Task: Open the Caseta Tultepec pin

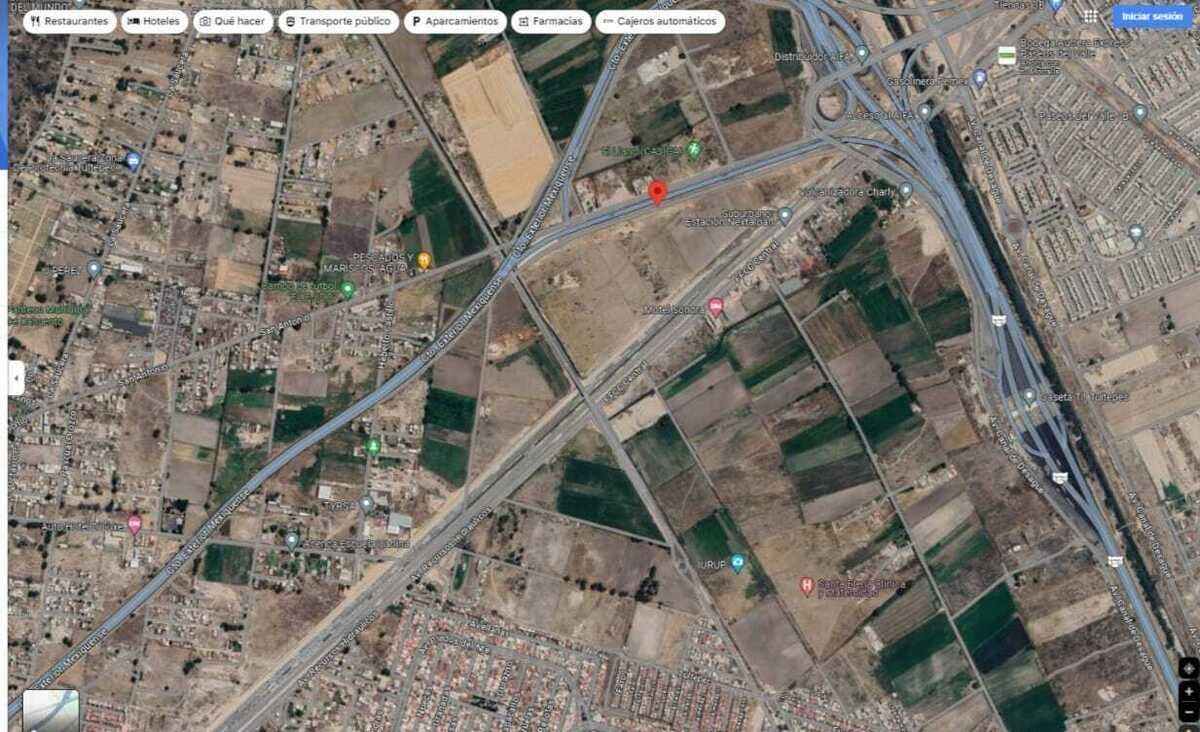Action: coord(1029,396)
